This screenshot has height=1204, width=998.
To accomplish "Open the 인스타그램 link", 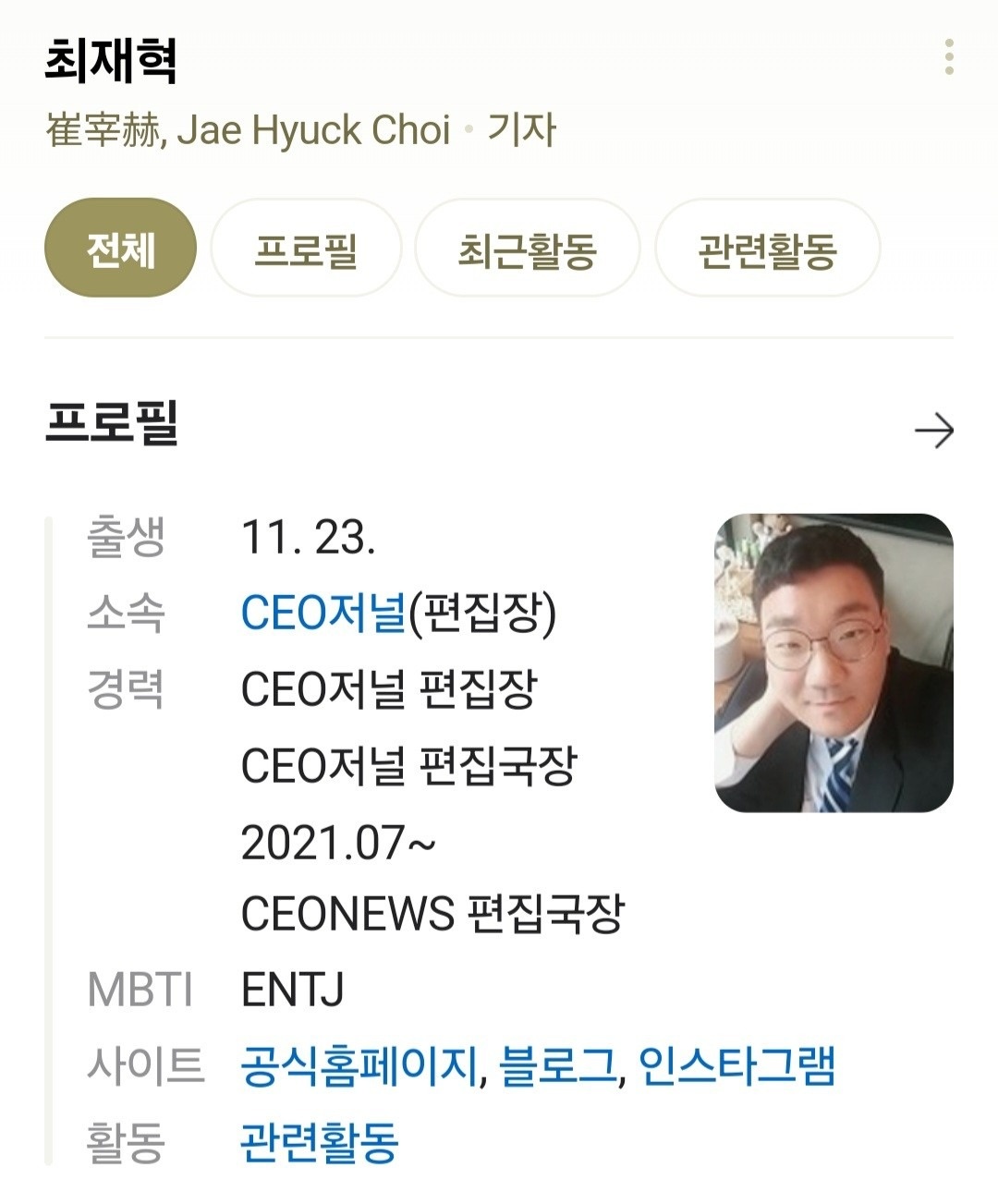I will point(736,1066).
